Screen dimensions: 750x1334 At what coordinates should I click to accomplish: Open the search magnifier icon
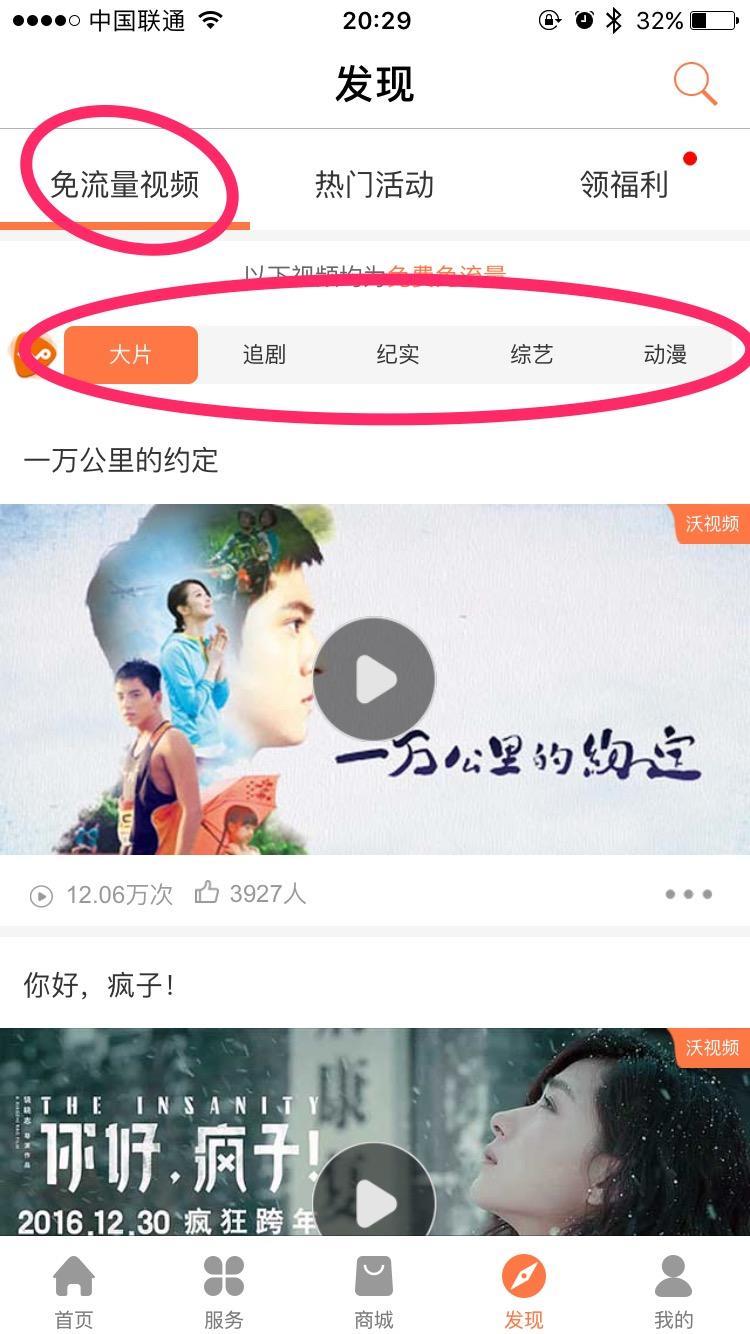pos(695,83)
